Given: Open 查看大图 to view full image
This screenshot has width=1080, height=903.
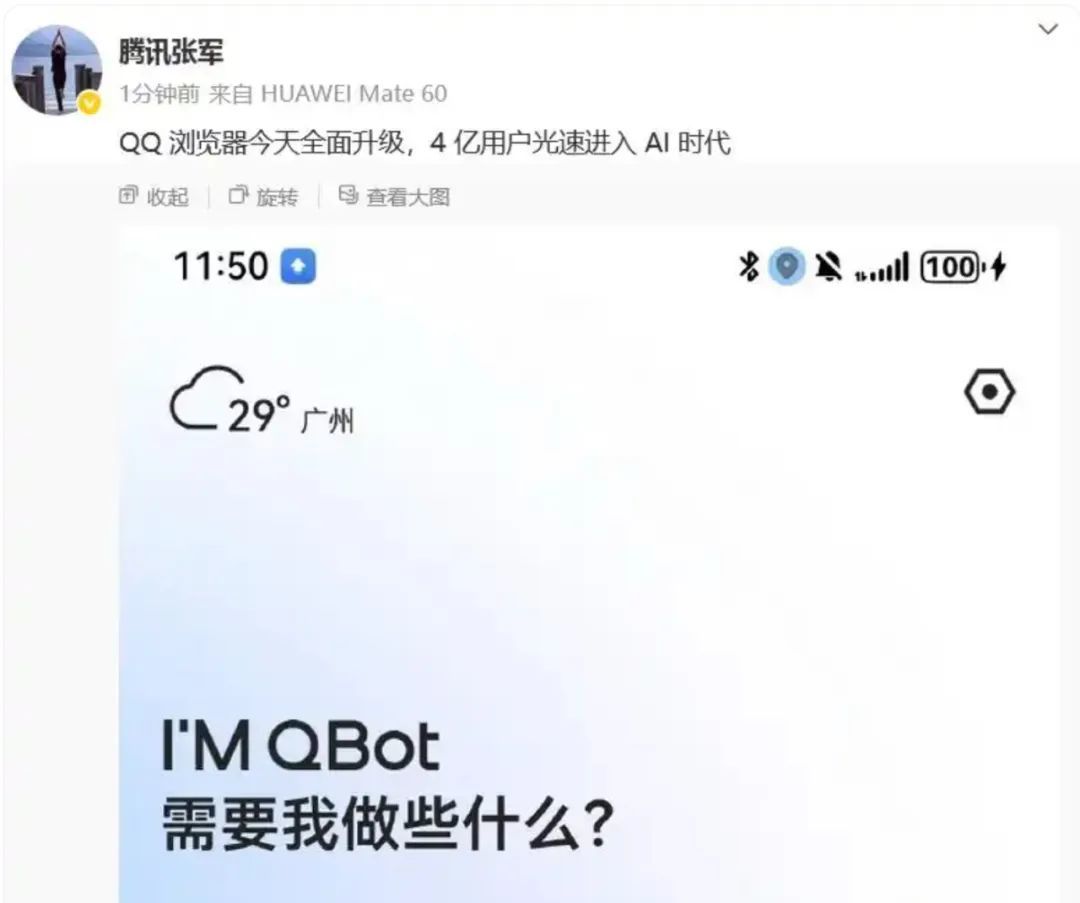Looking at the screenshot, I should (x=394, y=197).
